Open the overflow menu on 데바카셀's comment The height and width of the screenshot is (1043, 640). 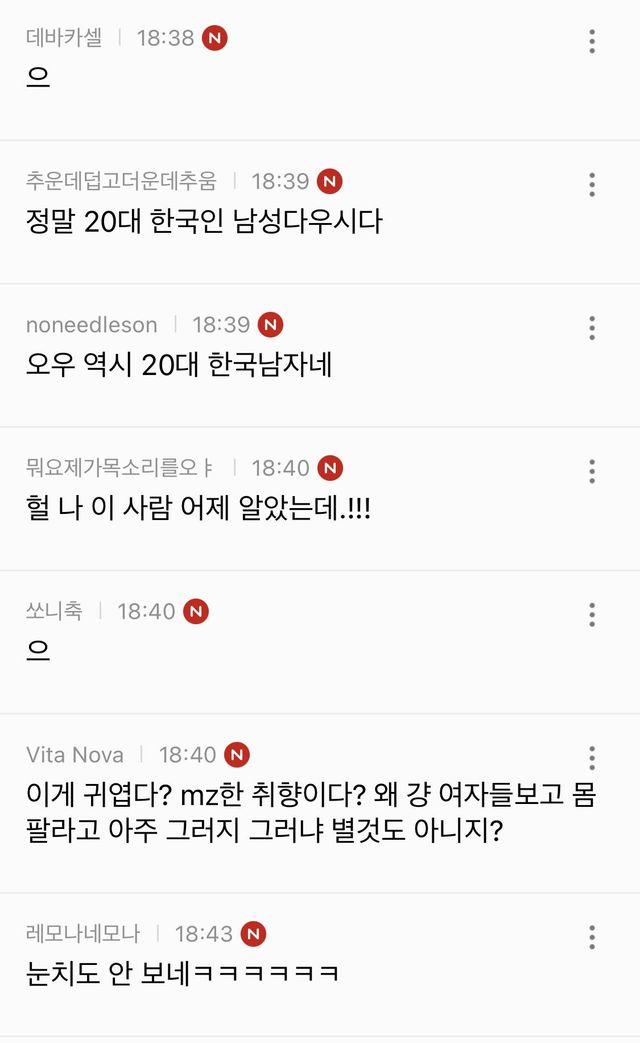[592, 41]
